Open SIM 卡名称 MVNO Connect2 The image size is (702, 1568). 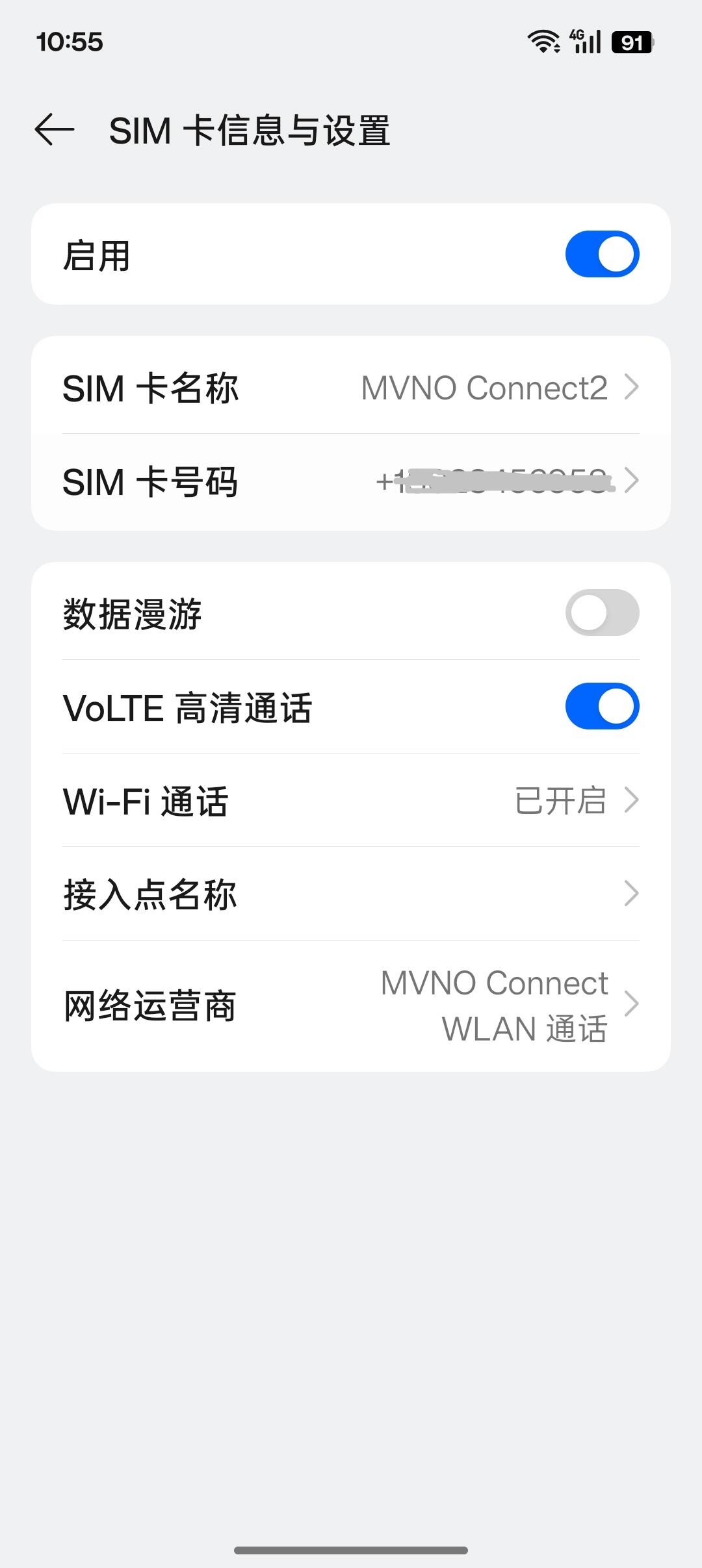point(351,388)
